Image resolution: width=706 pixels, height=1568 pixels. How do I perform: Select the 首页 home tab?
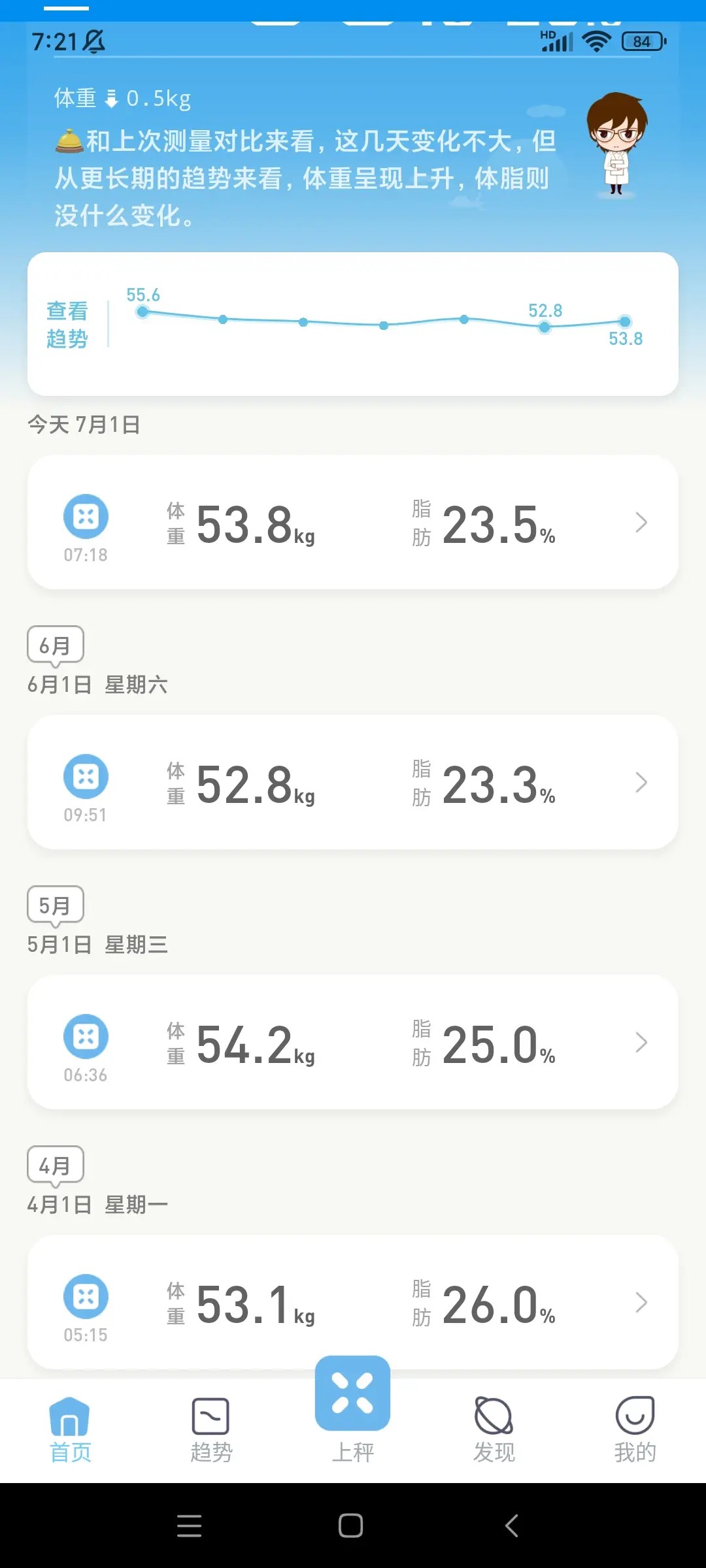coord(70,1429)
